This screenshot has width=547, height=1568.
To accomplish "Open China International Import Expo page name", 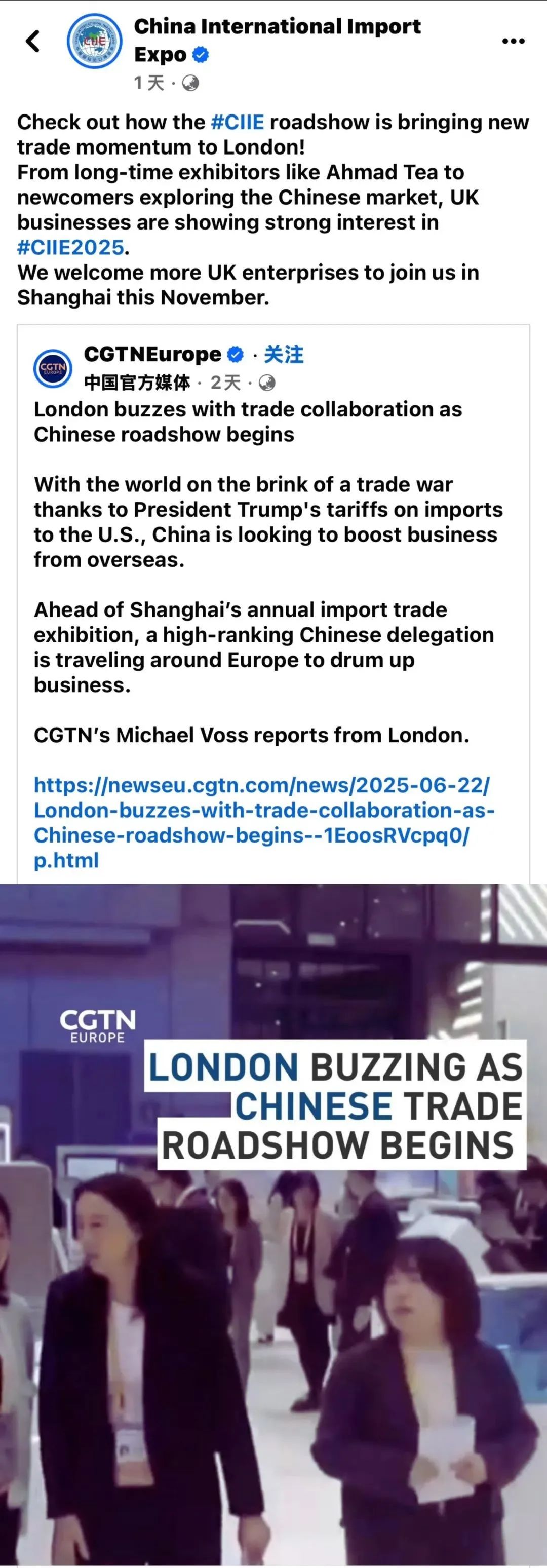I will (277, 27).
